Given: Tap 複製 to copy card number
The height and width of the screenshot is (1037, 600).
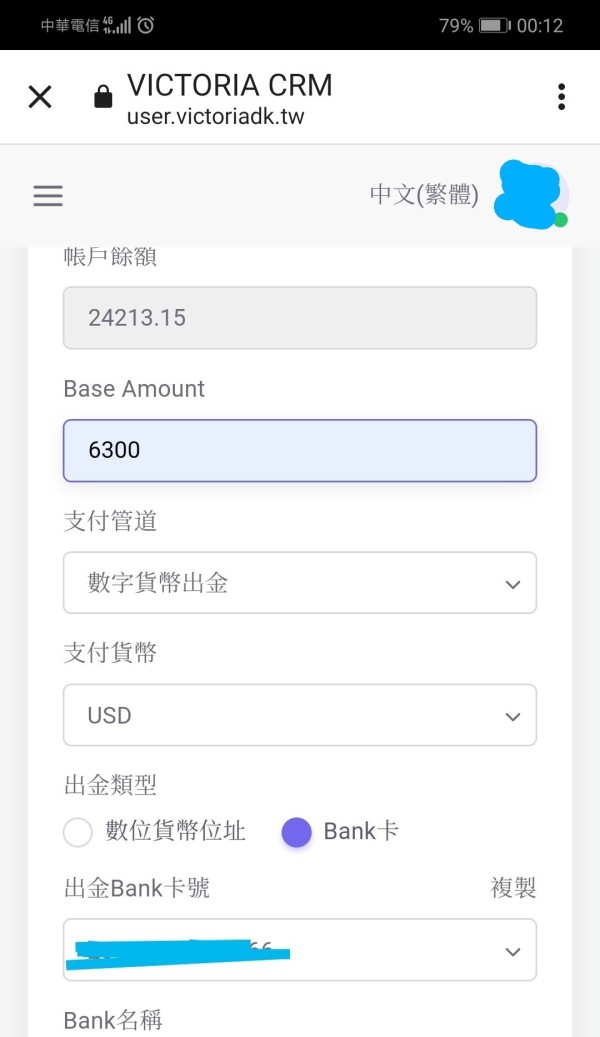Looking at the screenshot, I should (x=513, y=888).
